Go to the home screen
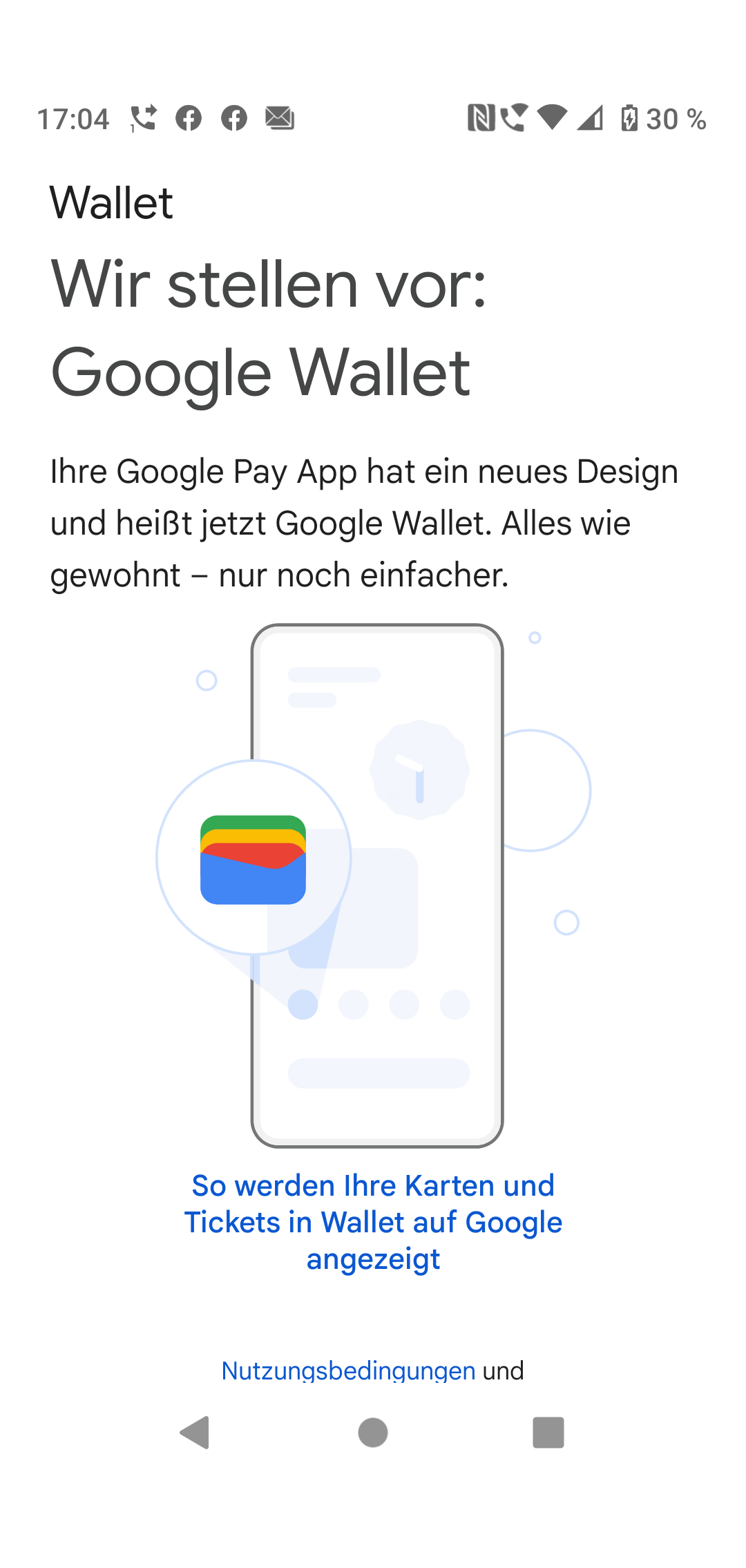746x1568 pixels. pyautogui.click(x=373, y=1432)
